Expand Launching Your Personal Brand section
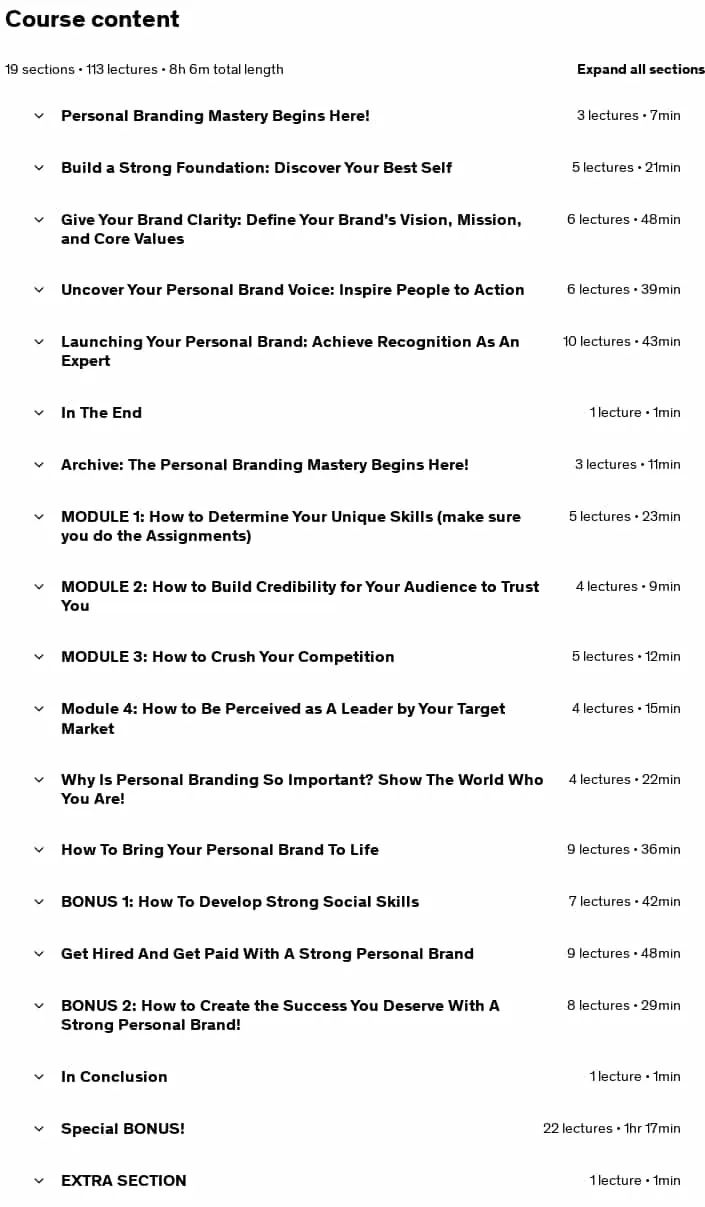705x1207 pixels. [x=357, y=351]
